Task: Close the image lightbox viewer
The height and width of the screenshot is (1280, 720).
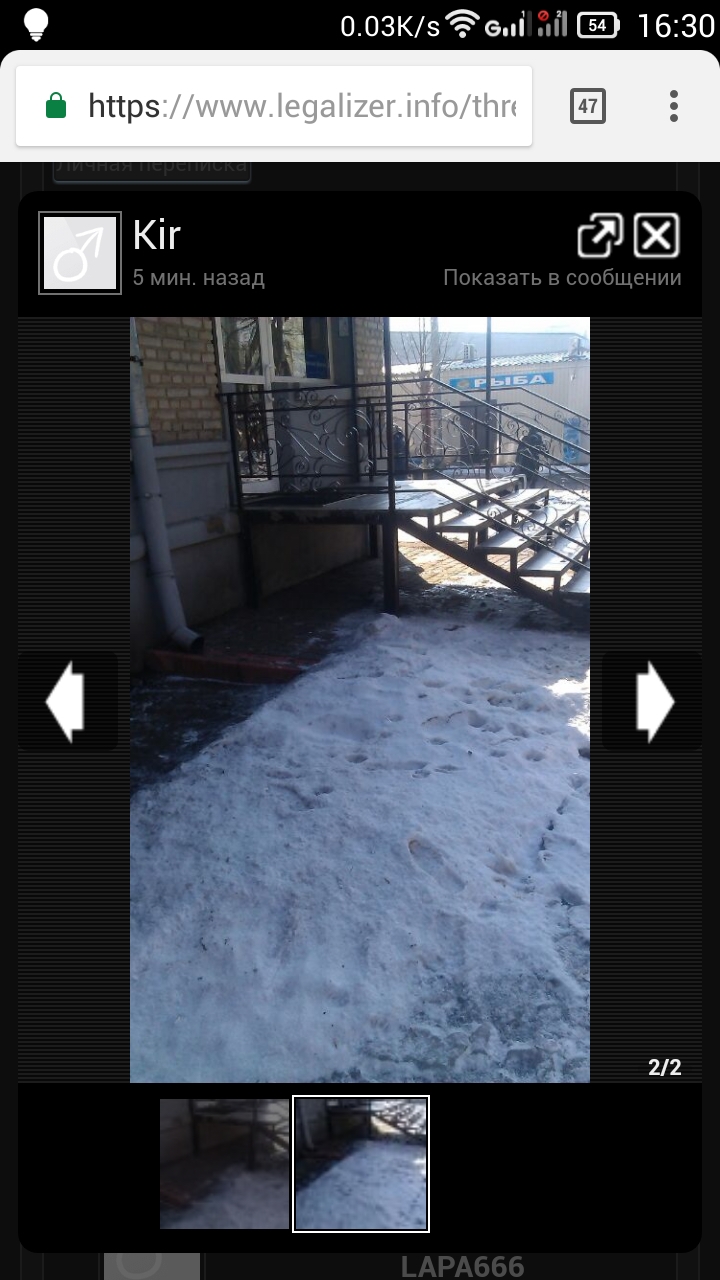Action: [657, 236]
